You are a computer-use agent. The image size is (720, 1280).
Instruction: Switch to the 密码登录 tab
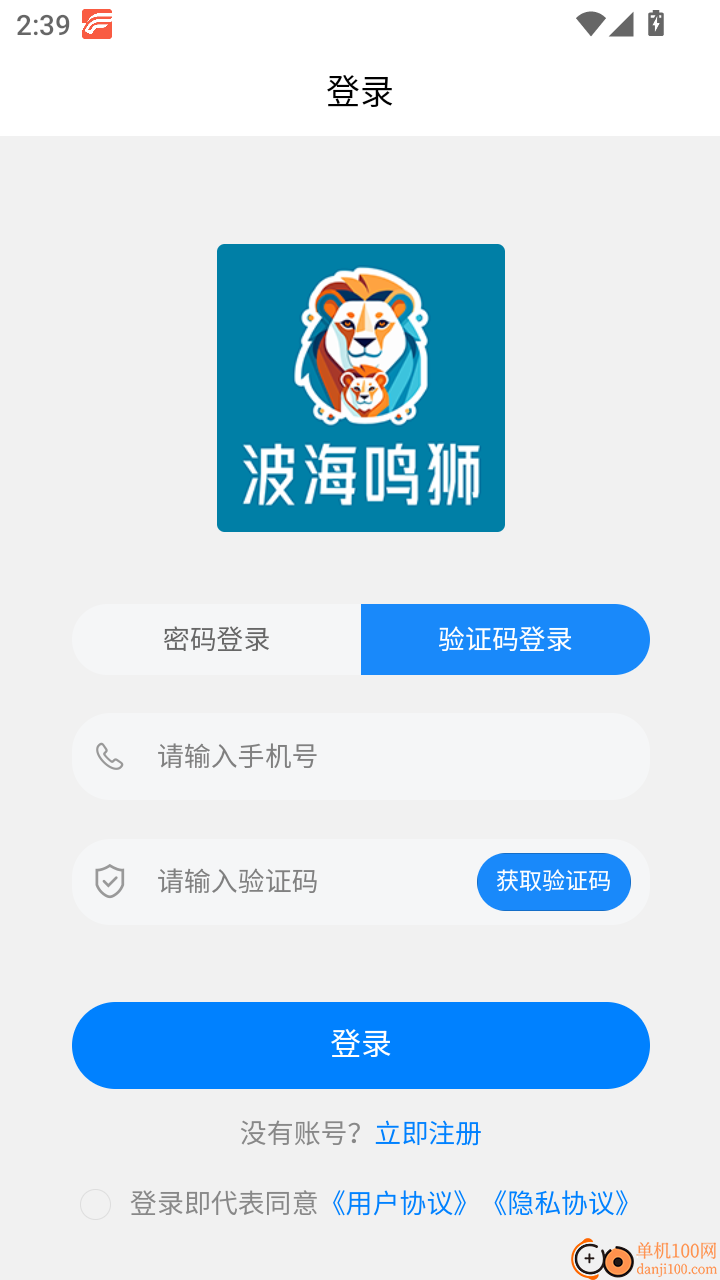pyautogui.click(x=216, y=639)
